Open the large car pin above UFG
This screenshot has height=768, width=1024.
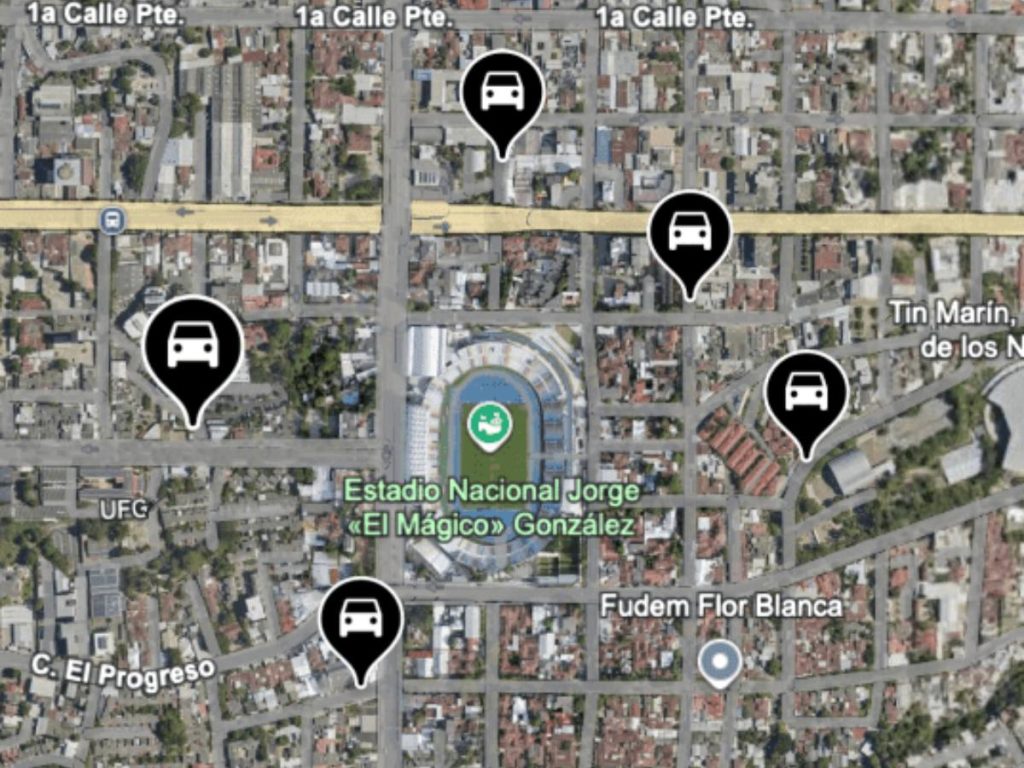(193, 346)
